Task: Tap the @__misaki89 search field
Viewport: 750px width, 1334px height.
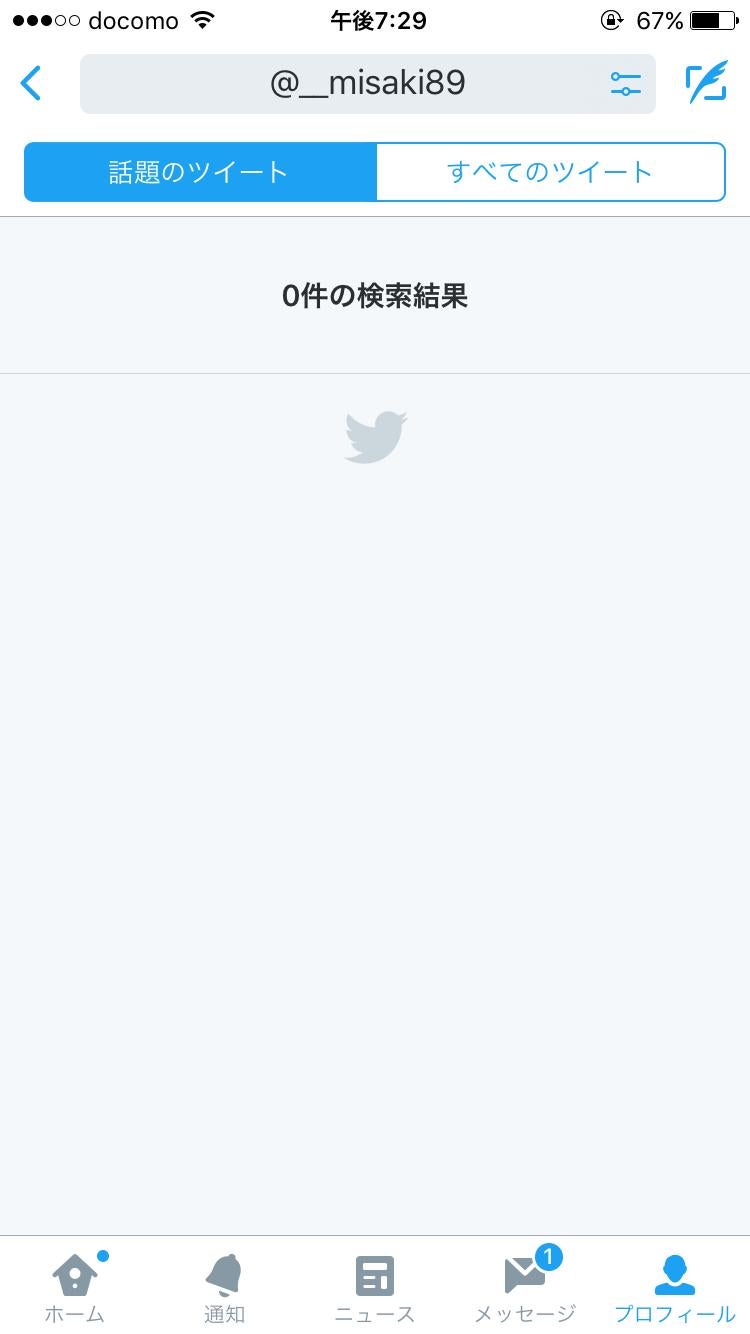Action: click(340, 83)
